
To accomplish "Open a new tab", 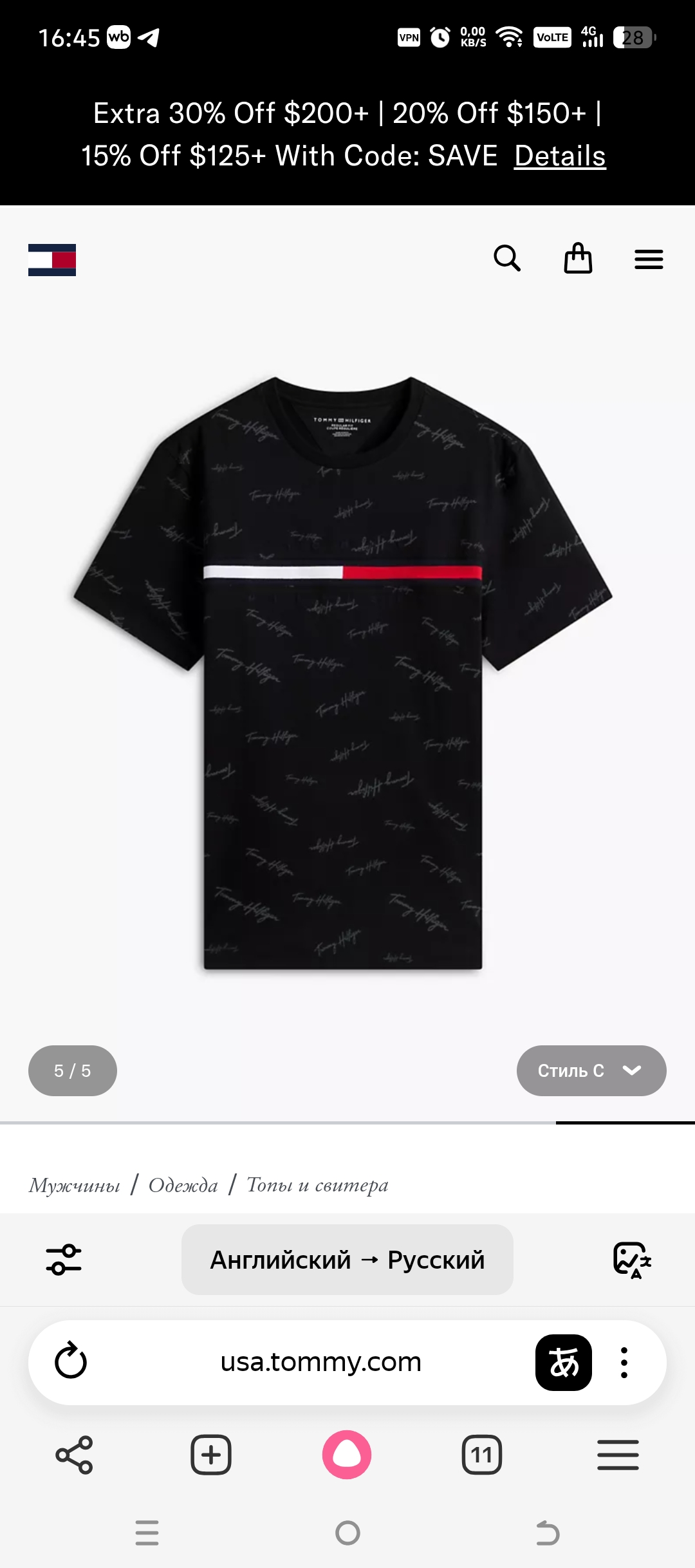I will coord(211,1455).
